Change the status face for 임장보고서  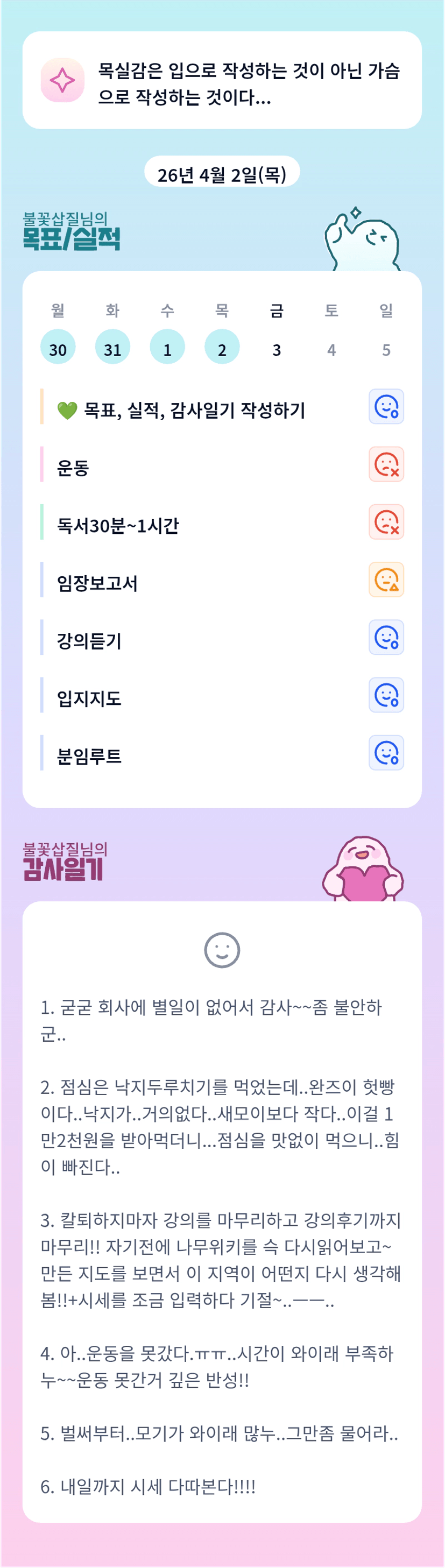(x=386, y=580)
